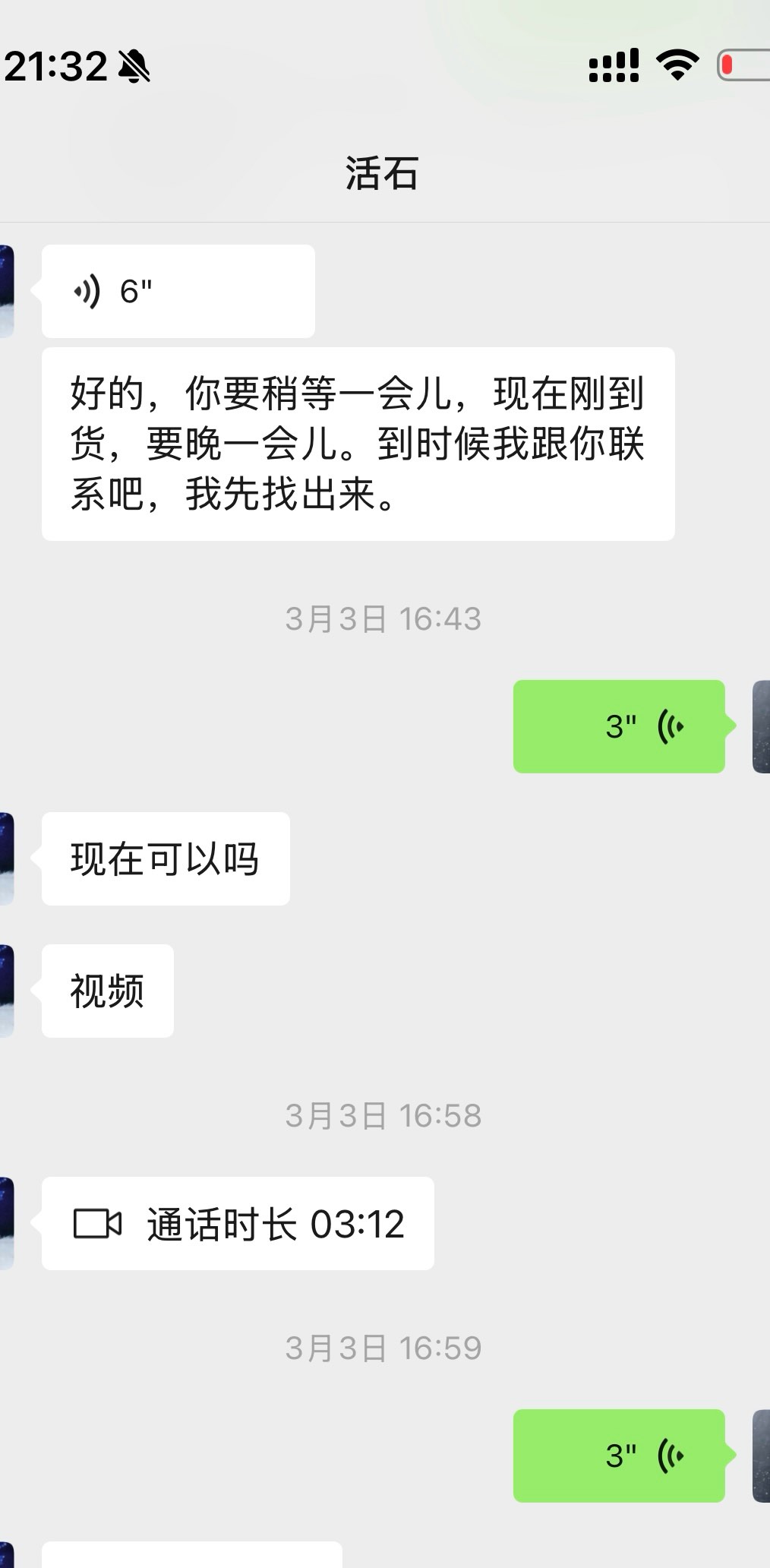Play the 3" voice message sent at 16:59
Screen dimensions: 770x1568
coord(619,1456)
